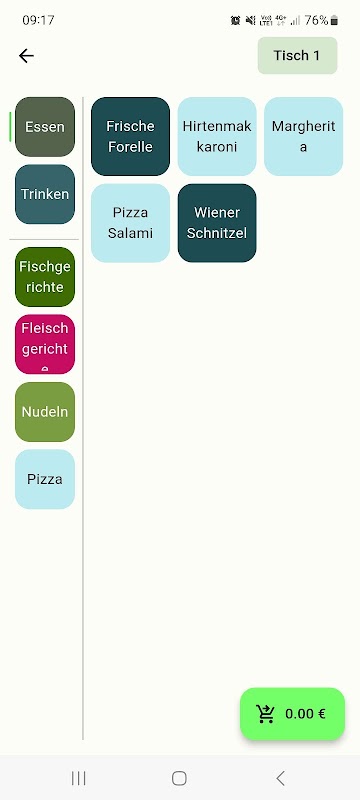Show the Pizza subcategory

pos(45,479)
